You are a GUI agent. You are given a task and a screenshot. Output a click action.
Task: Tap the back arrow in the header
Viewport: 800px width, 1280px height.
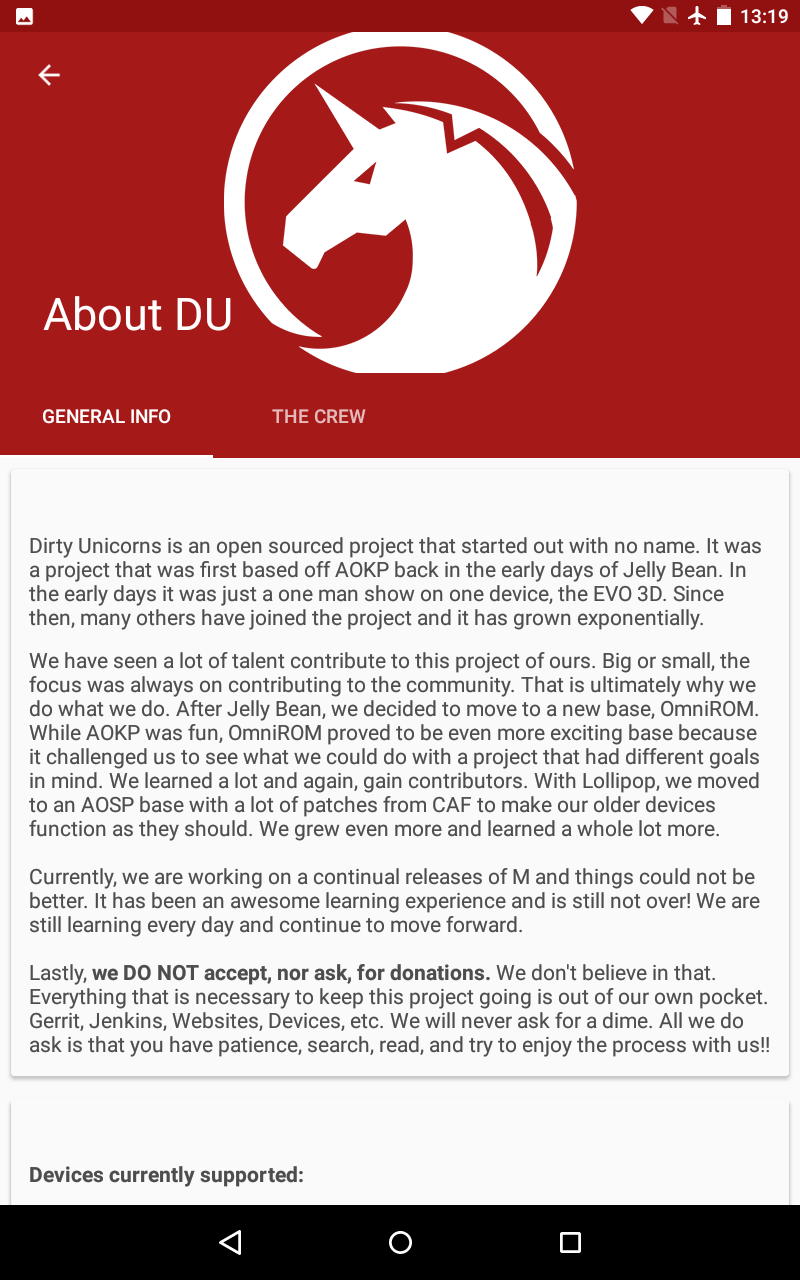pos(49,75)
